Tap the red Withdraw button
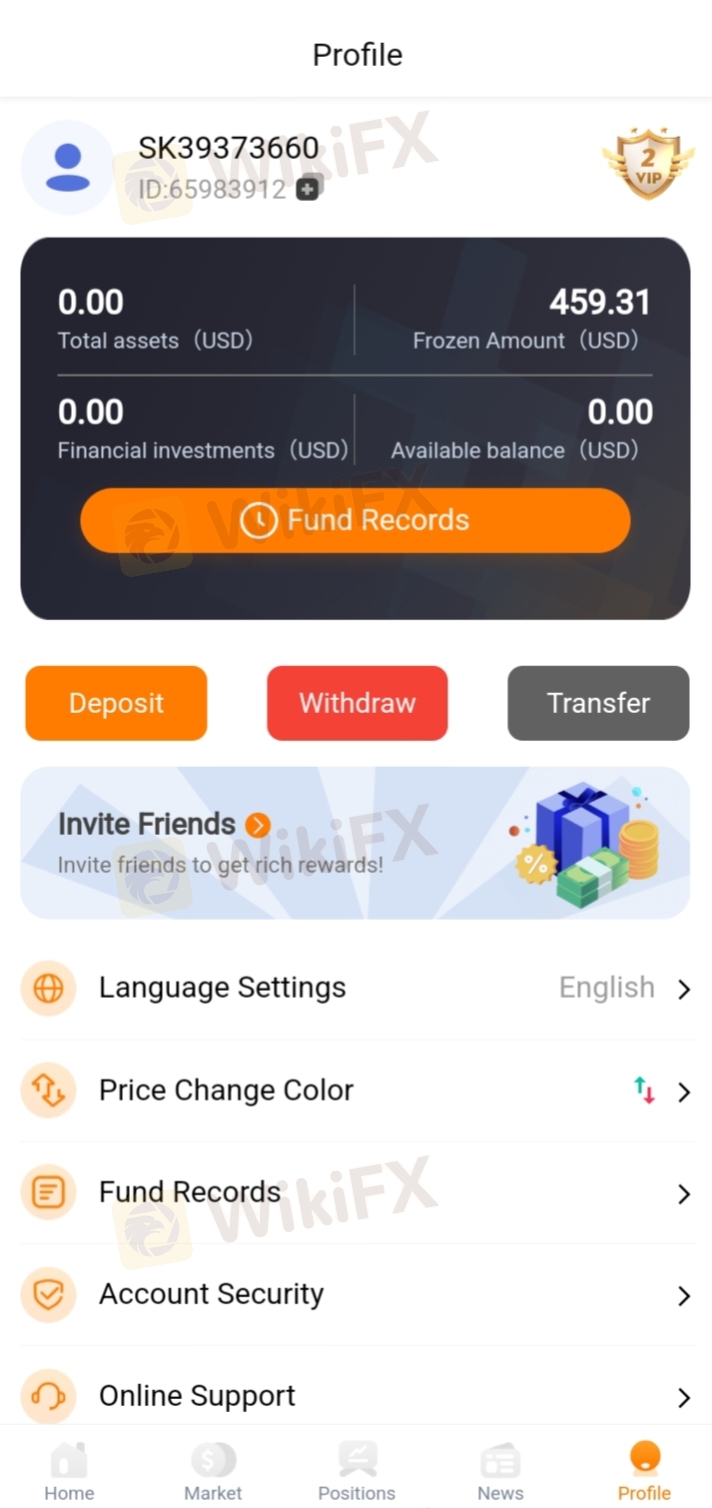Image resolution: width=712 pixels, height=1508 pixels. click(x=357, y=703)
